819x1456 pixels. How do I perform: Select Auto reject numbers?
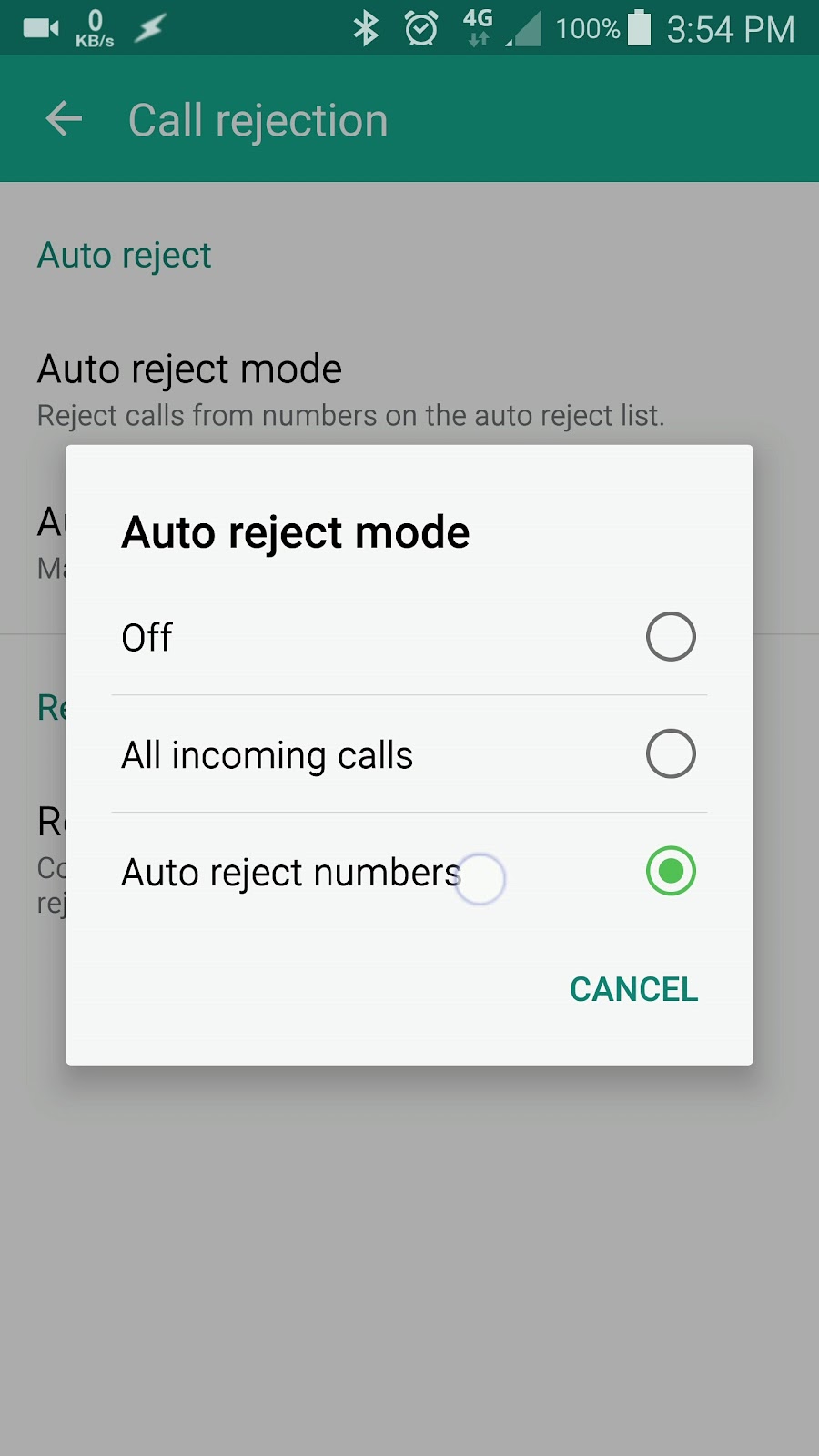tap(409, 872)
